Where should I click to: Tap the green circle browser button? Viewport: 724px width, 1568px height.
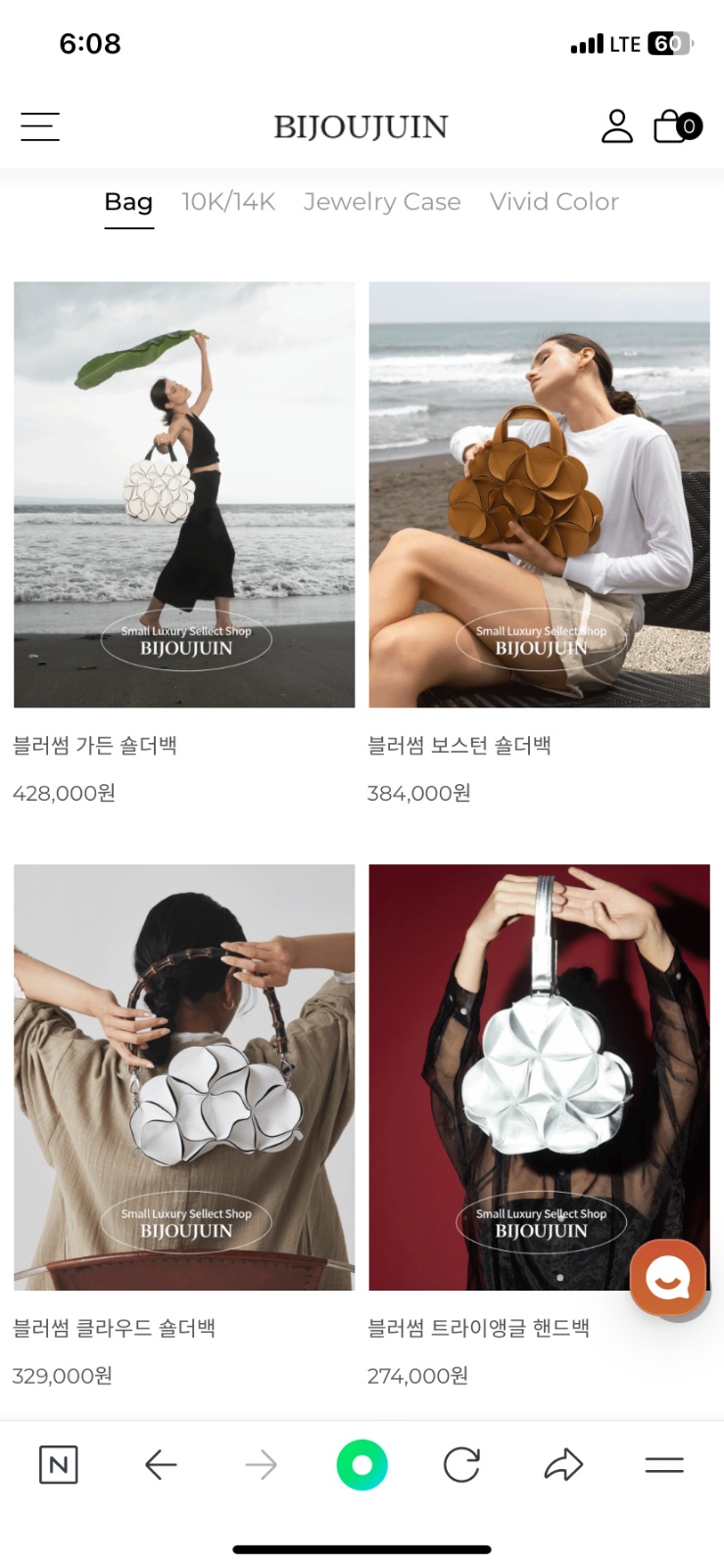coord(362,1465)
